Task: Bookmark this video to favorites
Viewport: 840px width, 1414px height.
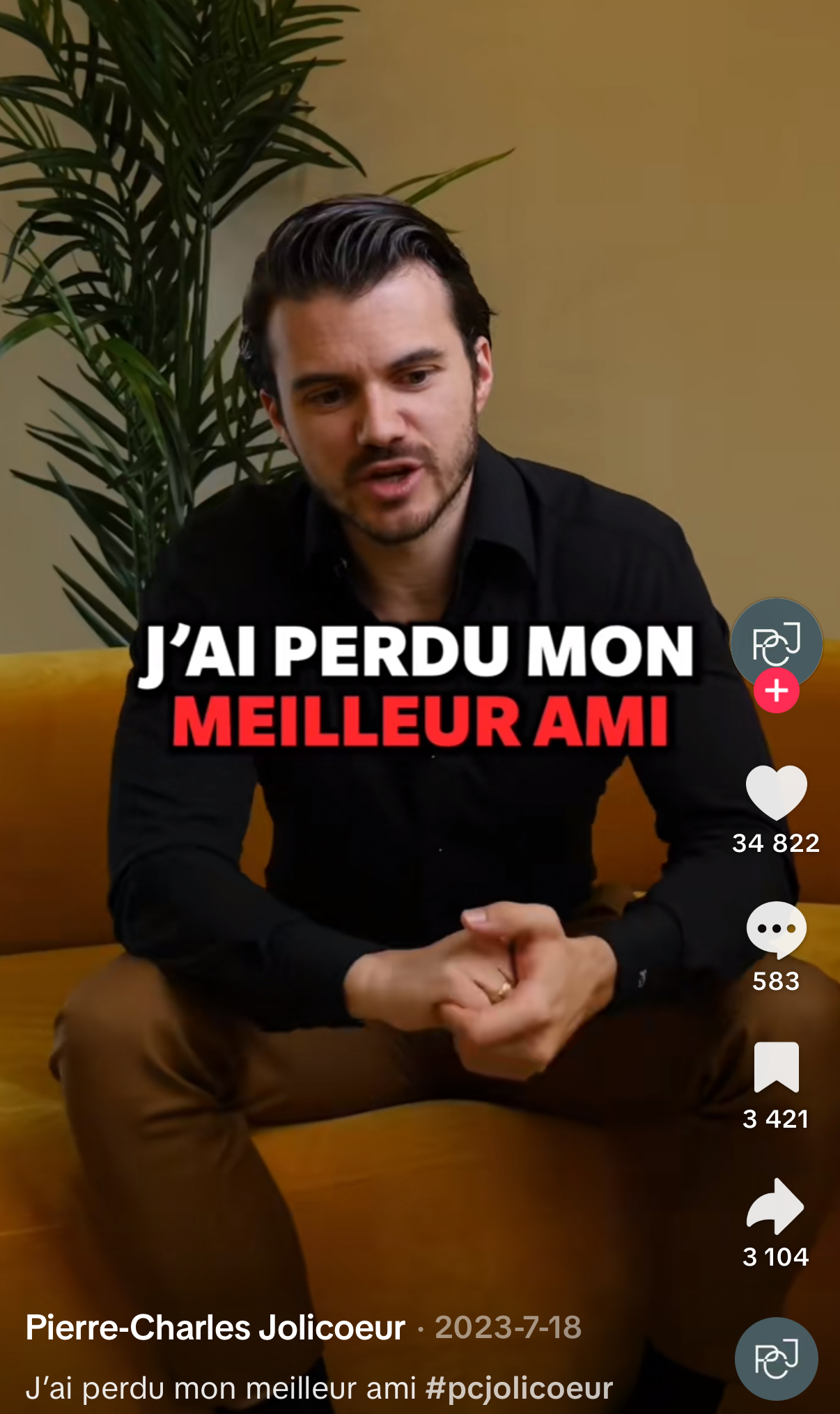Action: pyautogui.click(x=776, y=1067)
